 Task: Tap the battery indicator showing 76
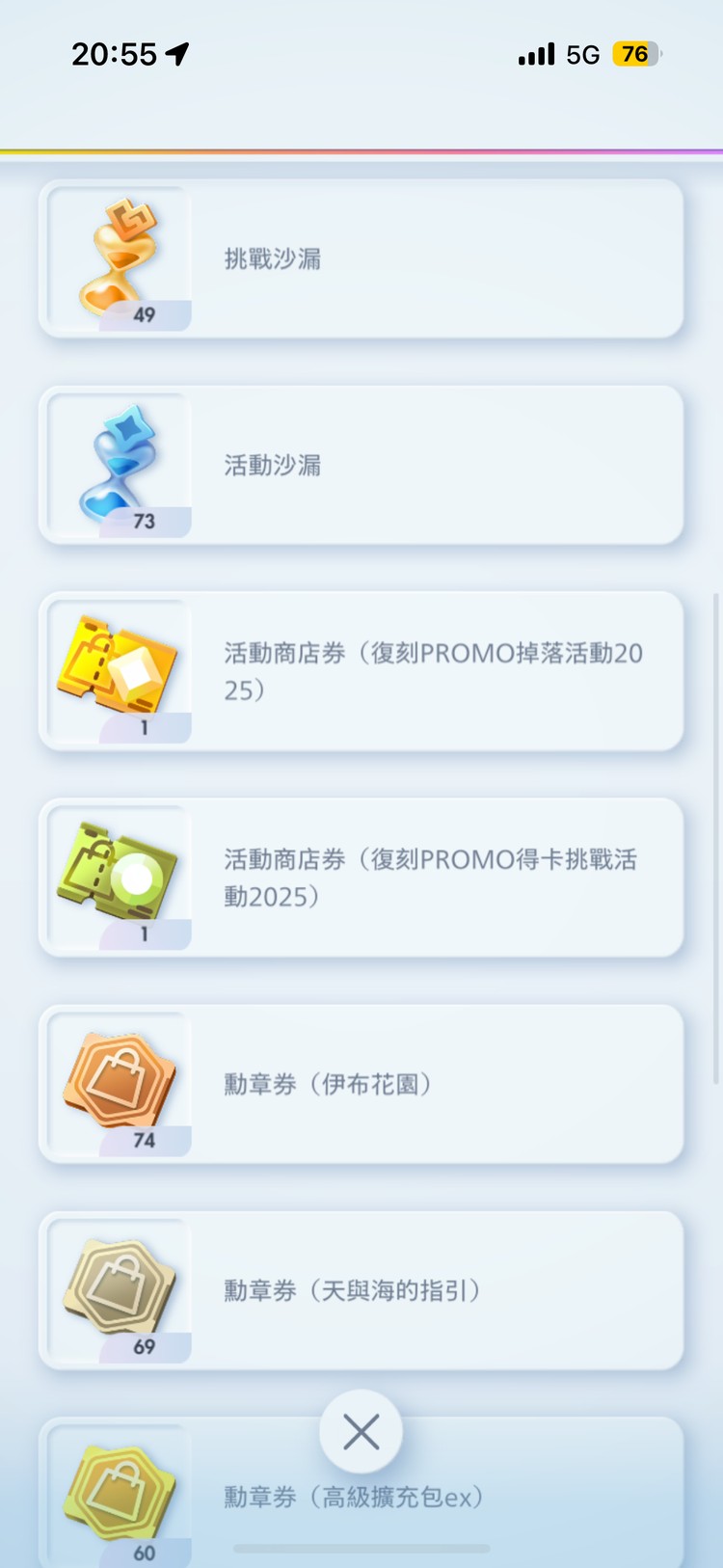click(x=635, y=54)
